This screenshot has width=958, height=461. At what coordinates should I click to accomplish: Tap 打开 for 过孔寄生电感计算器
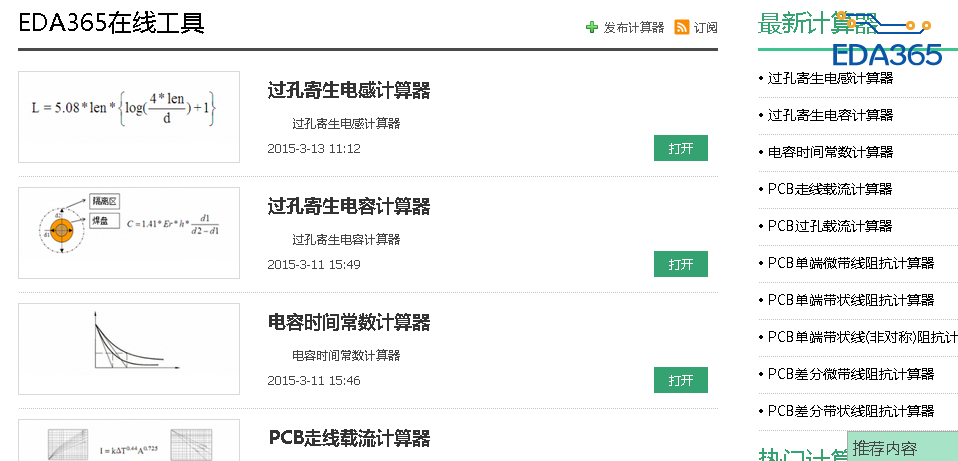pyautogui.click(x=680, y=148)
